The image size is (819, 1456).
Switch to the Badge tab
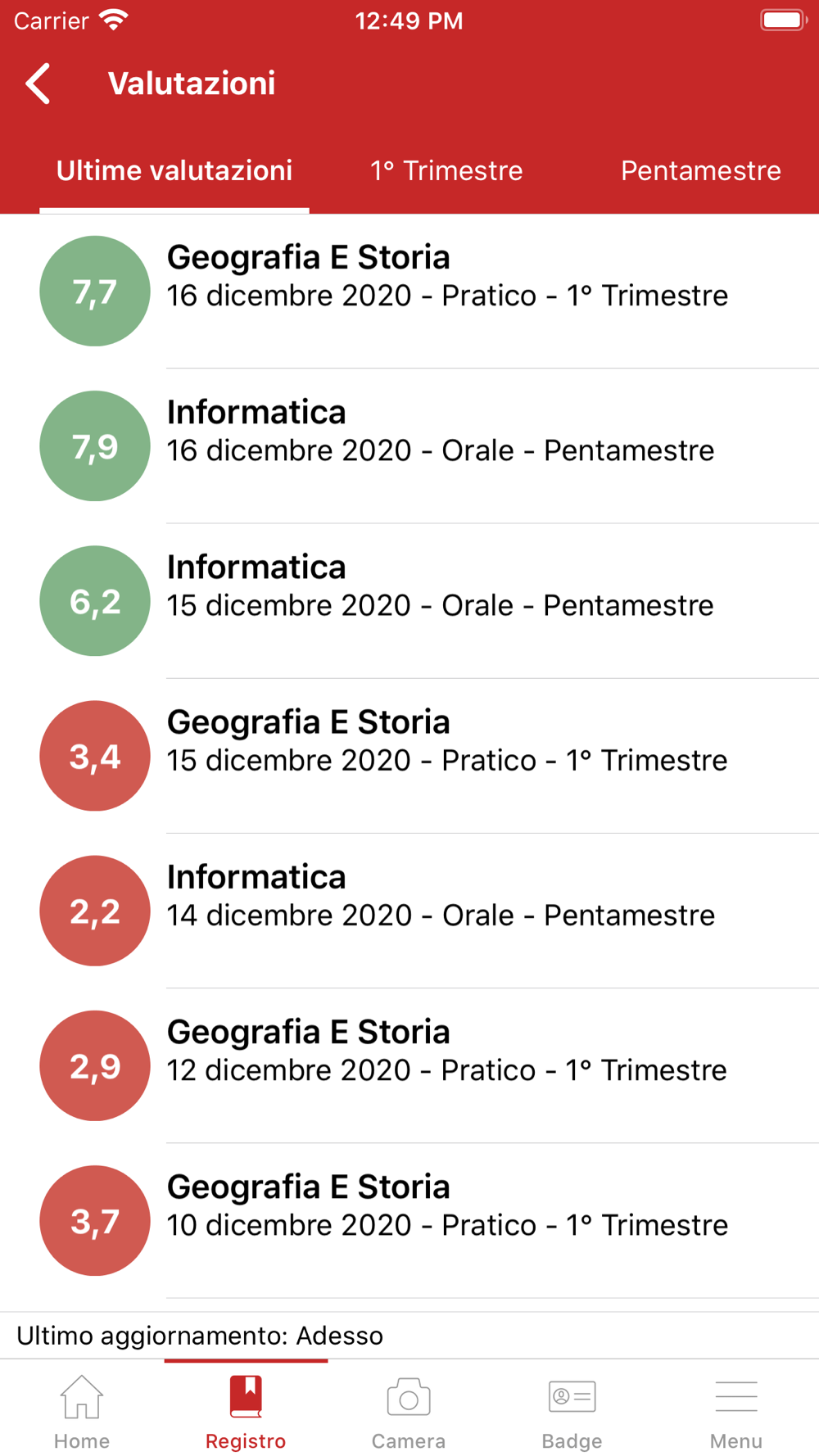572,1410
